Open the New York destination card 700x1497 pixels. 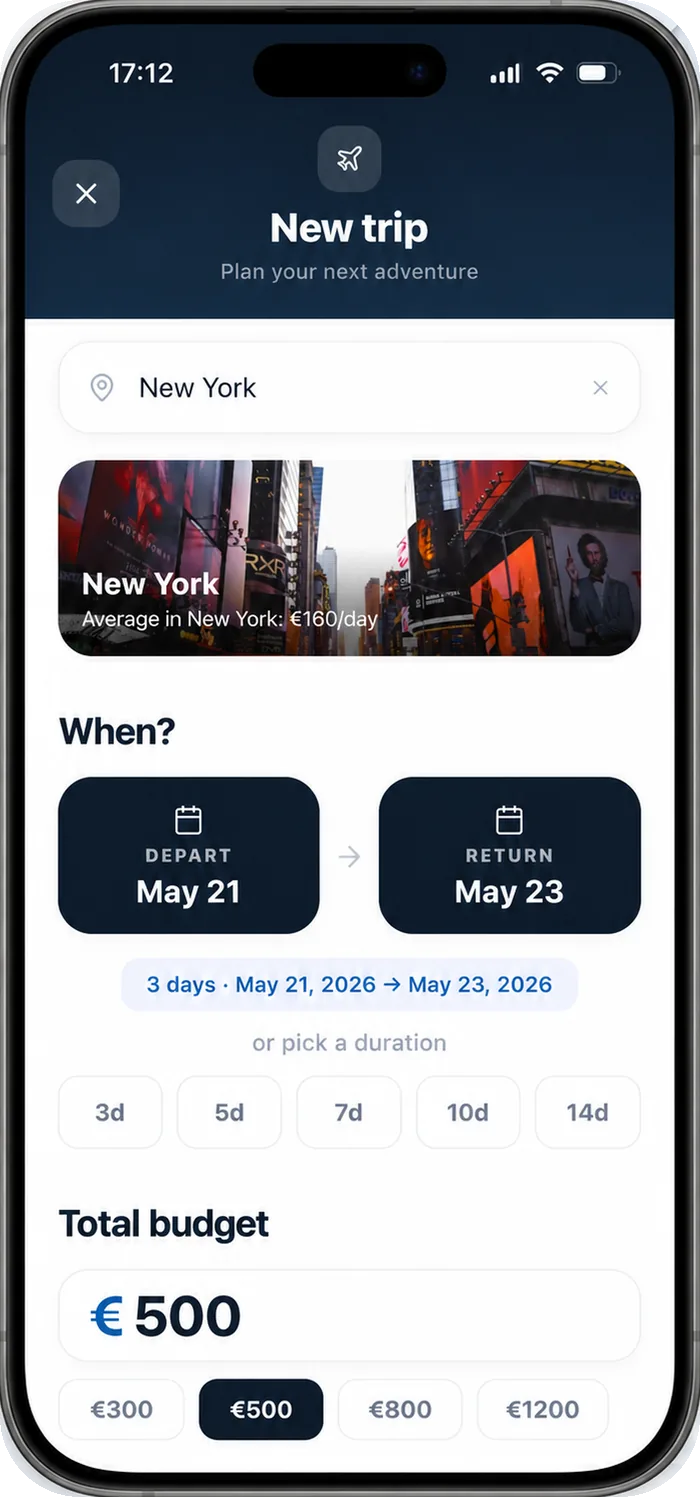[x=349, y=558]
